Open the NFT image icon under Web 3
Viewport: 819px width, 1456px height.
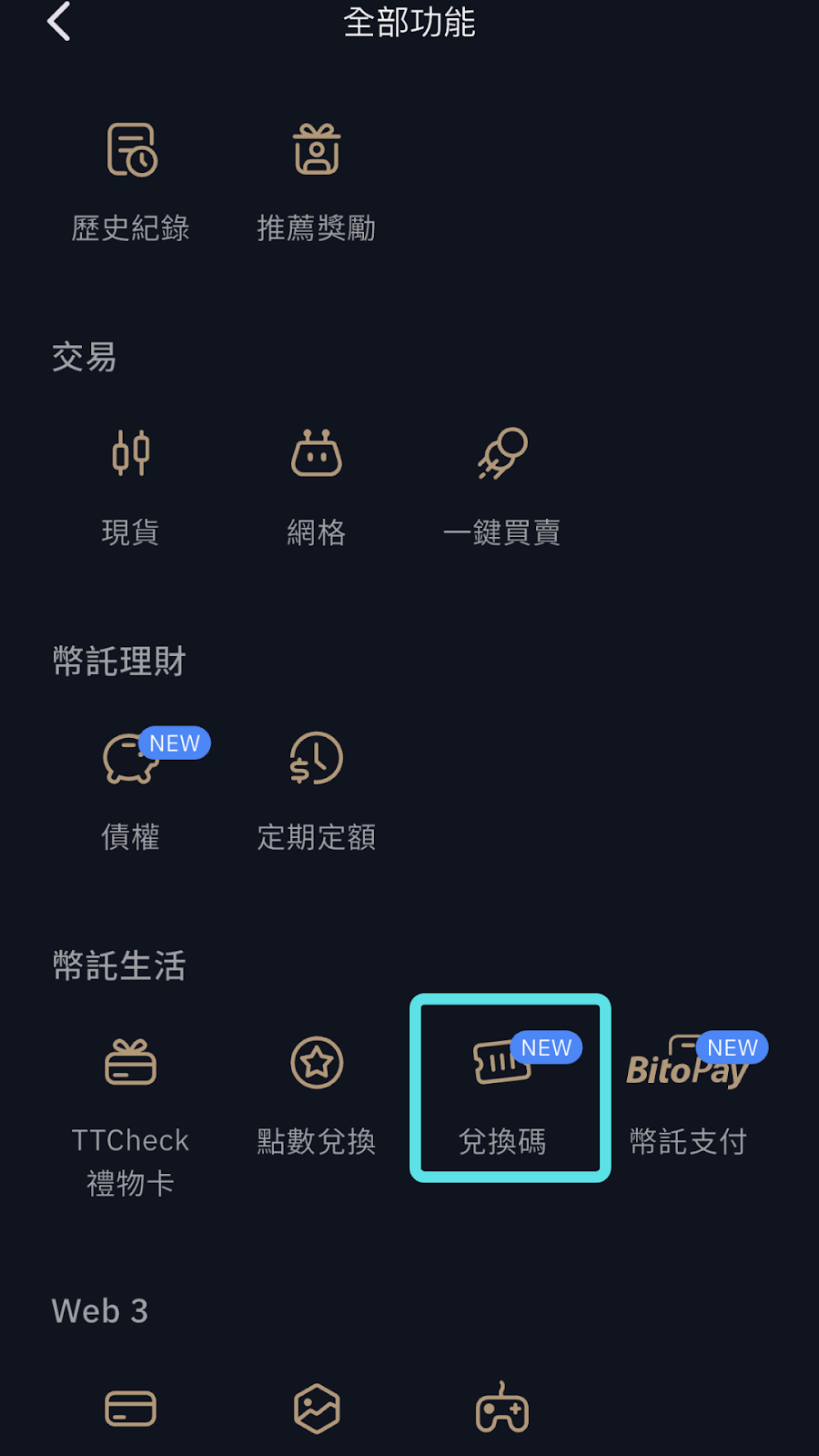[317, 1409]
